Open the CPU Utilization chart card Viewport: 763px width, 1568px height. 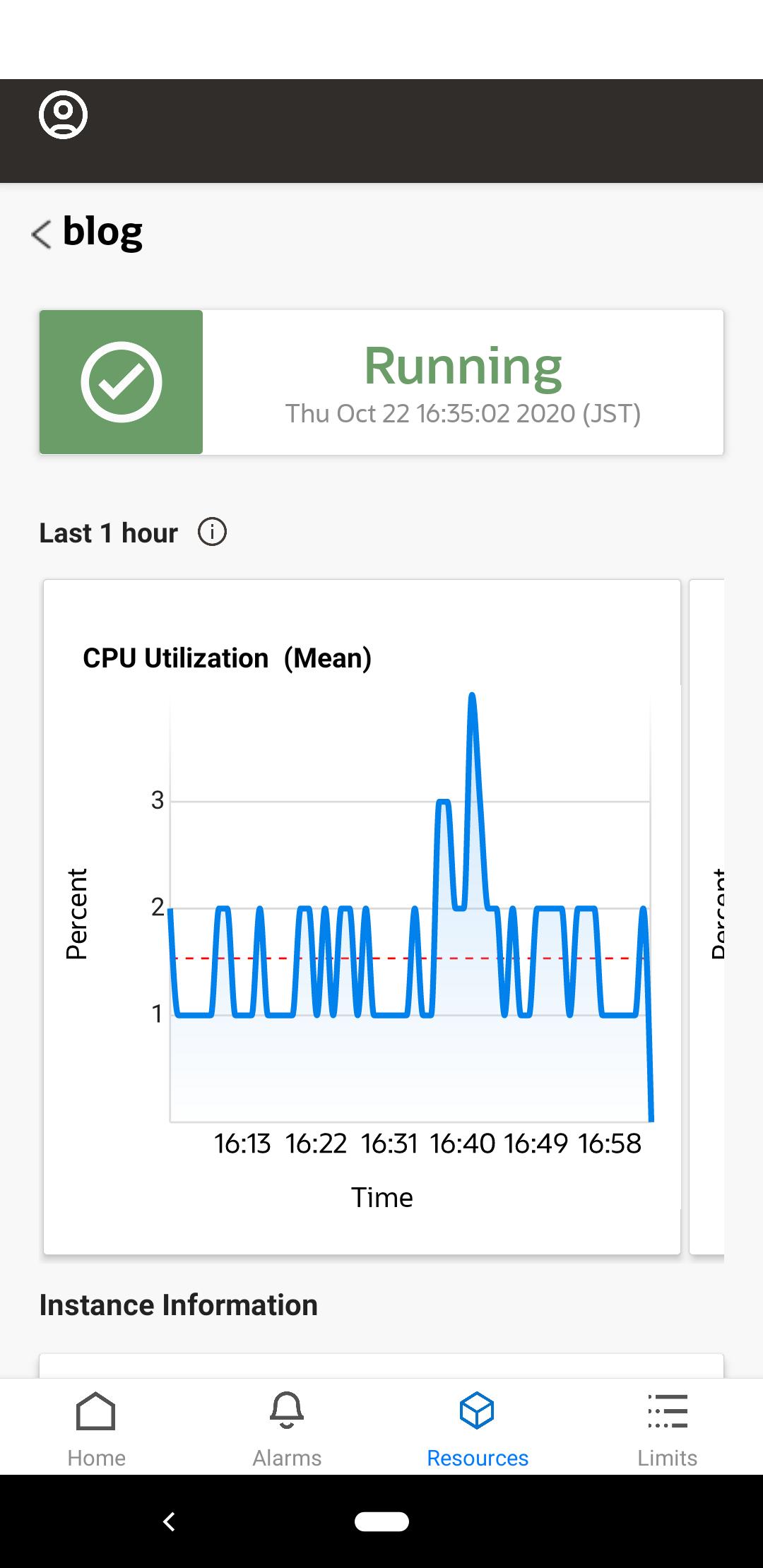[362, 917]
